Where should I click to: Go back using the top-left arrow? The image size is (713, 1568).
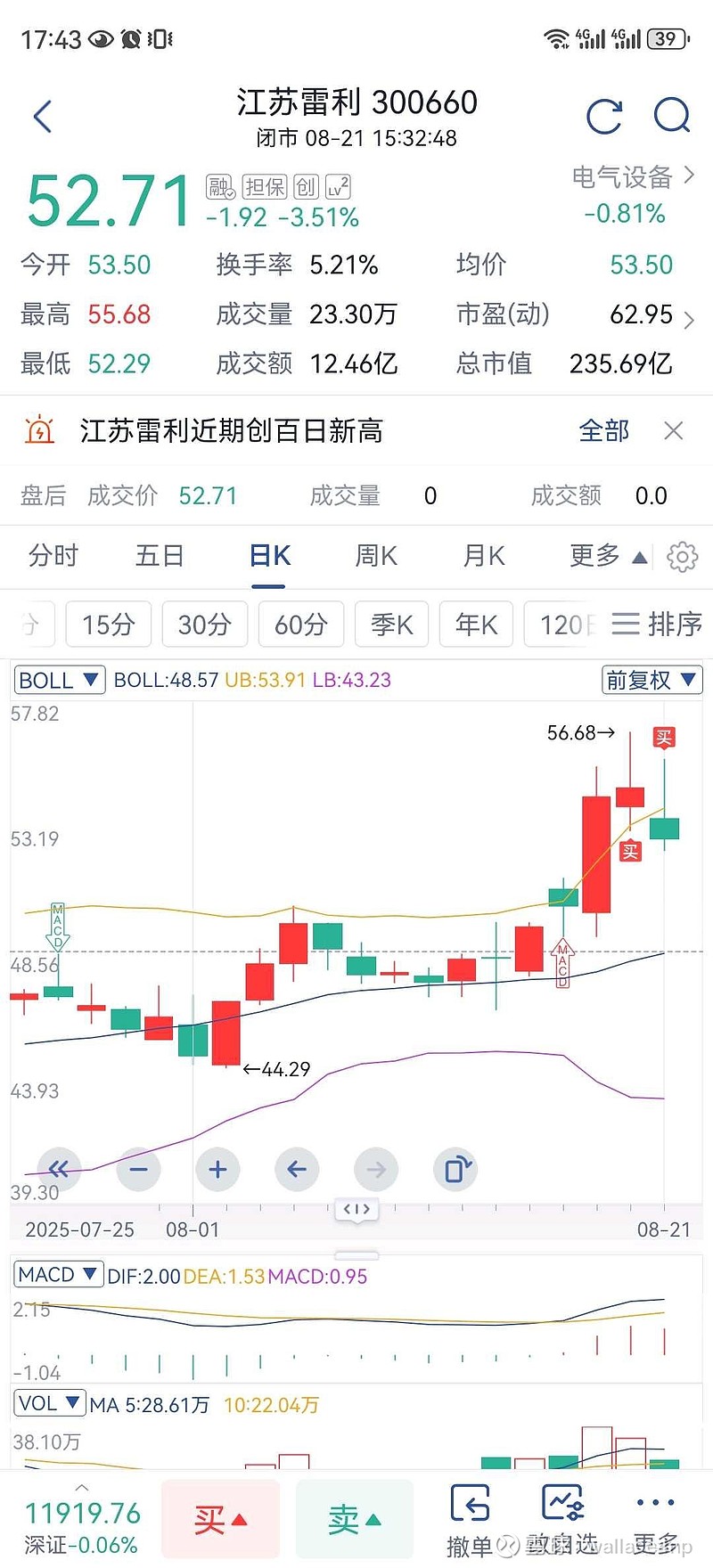click(x=43, y=117)
